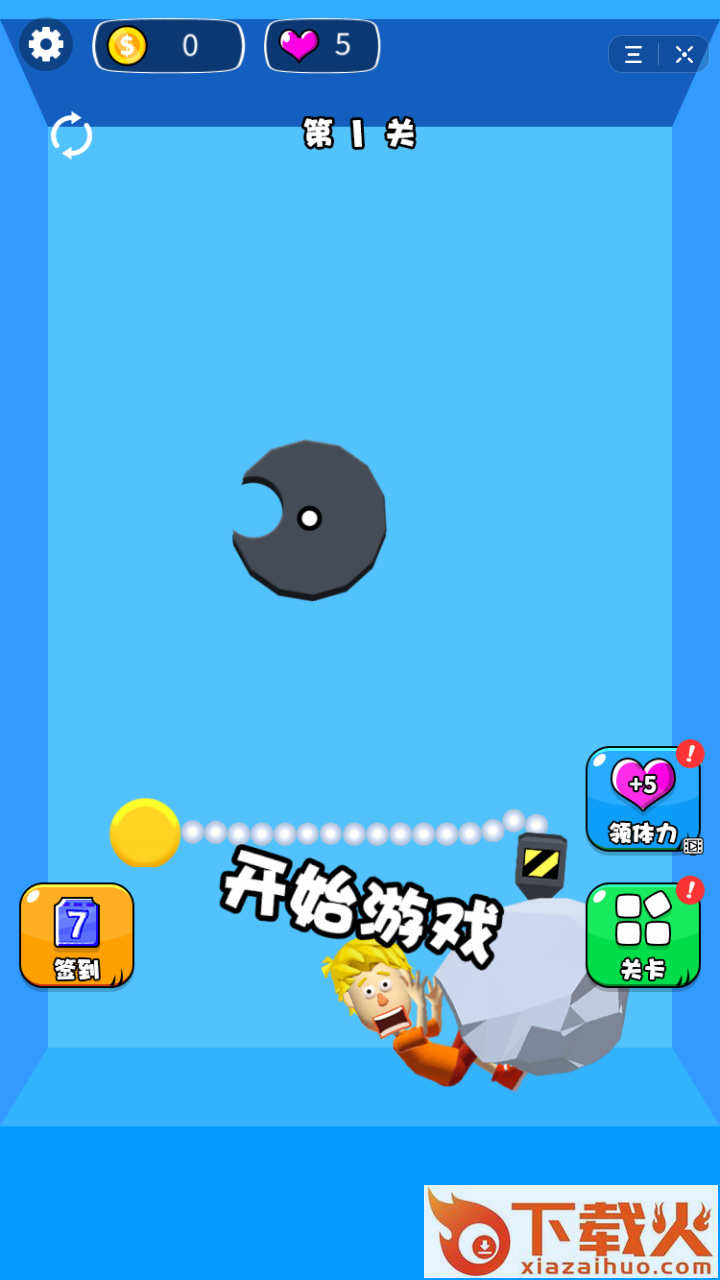This screenshot has height=1280, width=720.
Task: Close the mini program
Action: (684, 55)
